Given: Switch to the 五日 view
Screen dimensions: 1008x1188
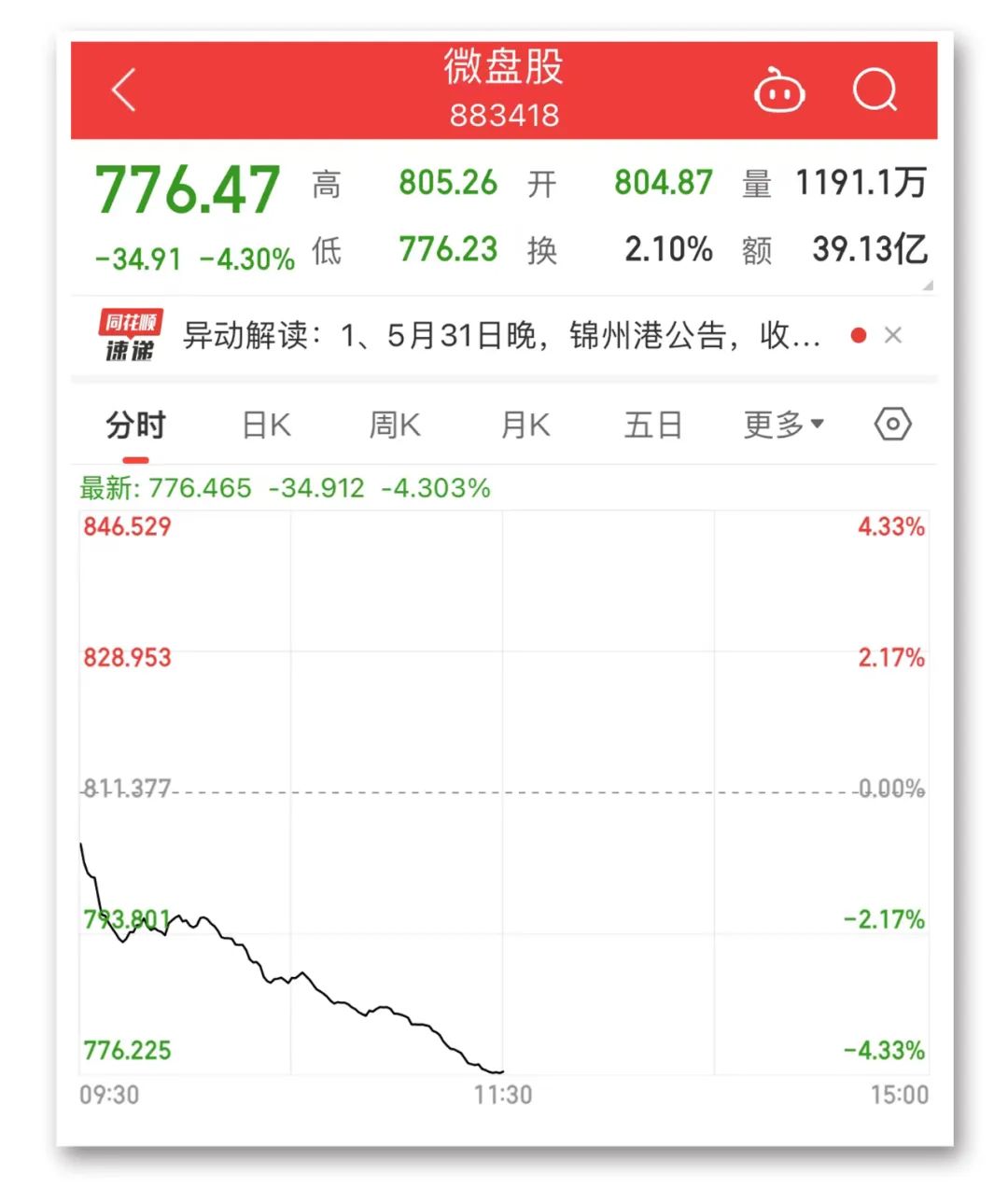Looking at the screenshot, I should coord(652,426).
